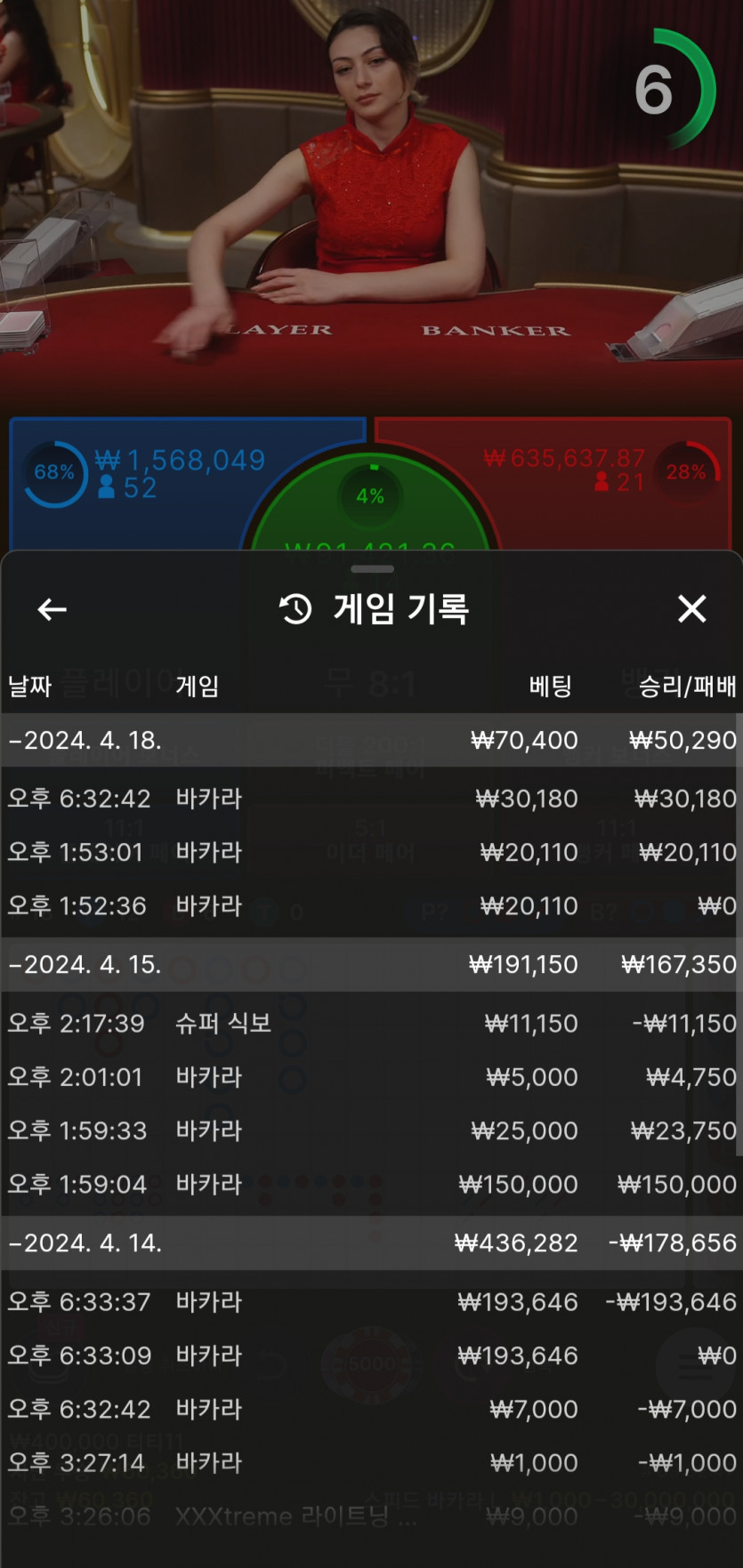
Task: Open the 오후 6:32:42 바카라 record with ₩30,180 bet
Action: pyautogui.click(x=371, y=799)
